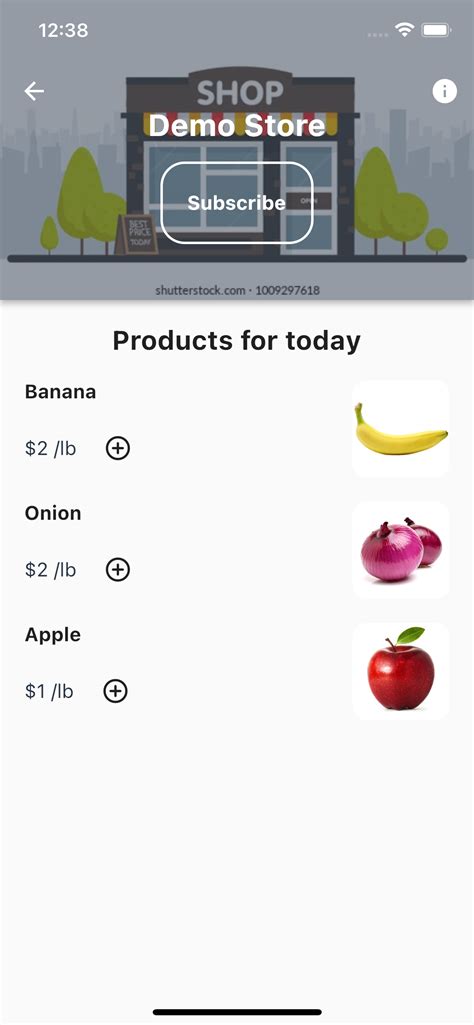Open the Banana product image
Screen dimensions: 474x1025
[400, 429]
